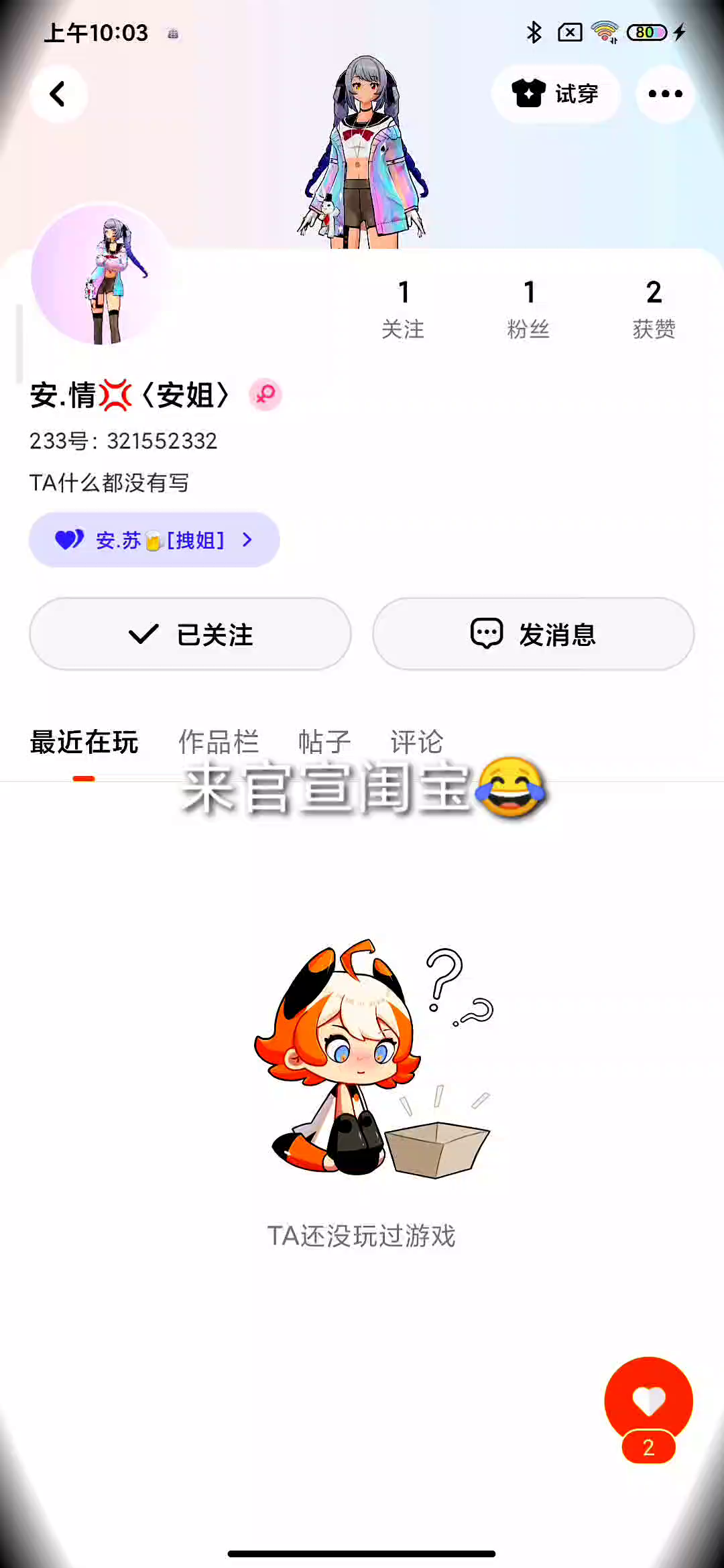Tap 已关注 to unfollow this user
This screenshot has height=1568, width=724.
190,634
